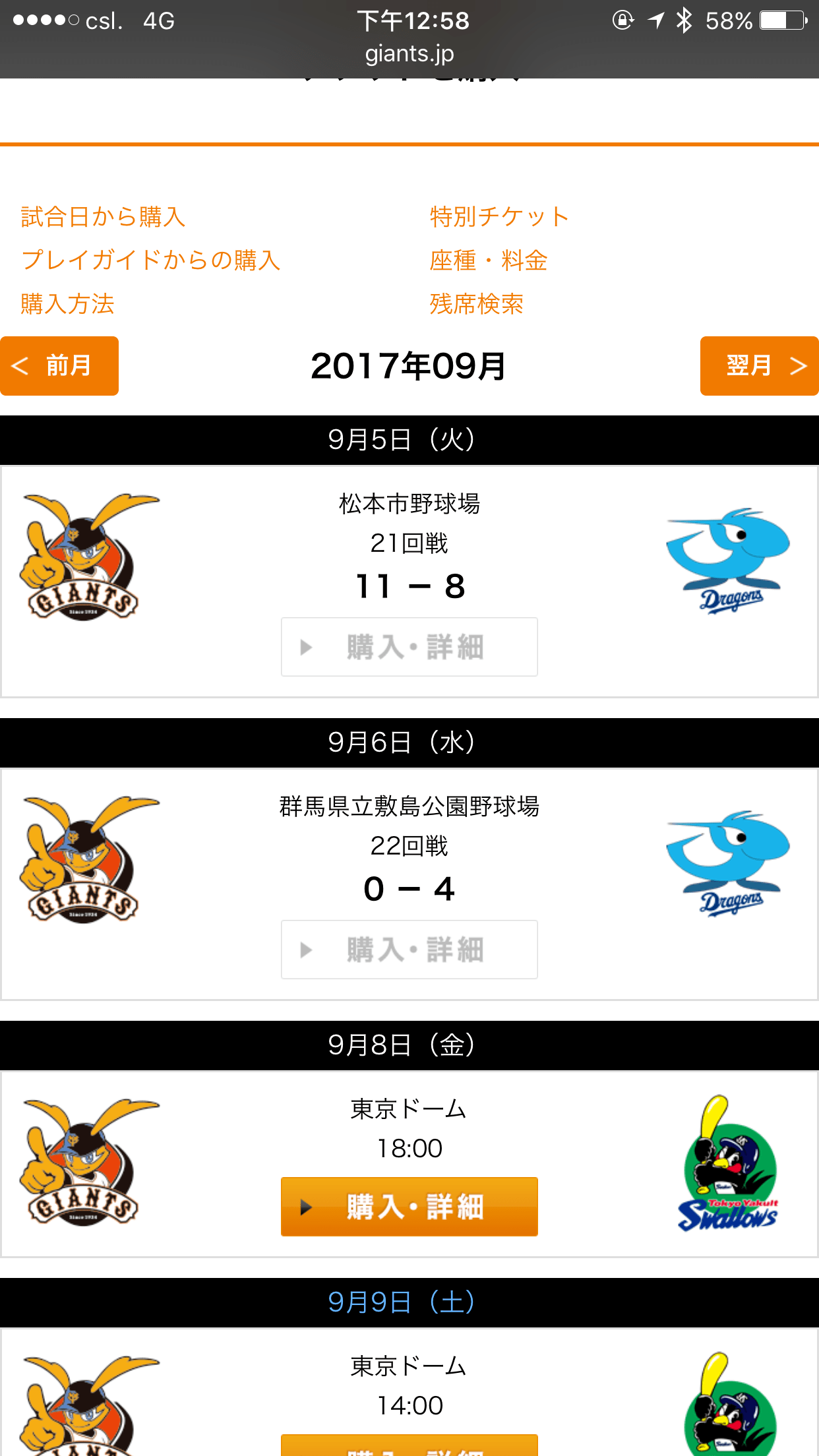Tap the giants.jp address bar

pos(409,54)
